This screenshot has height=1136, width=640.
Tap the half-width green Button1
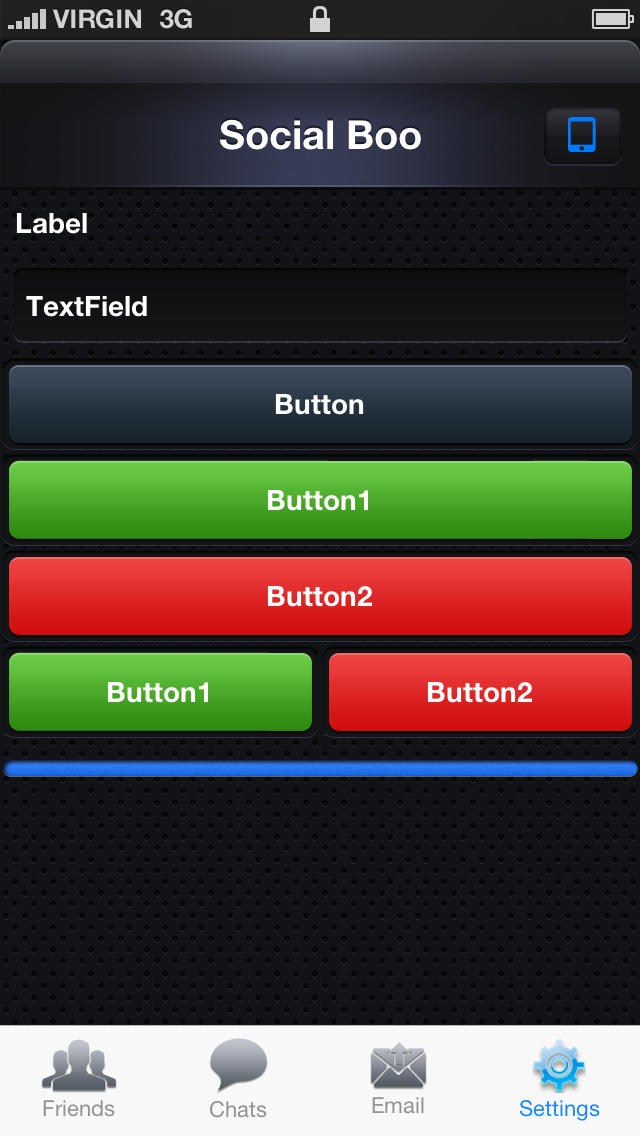click(x=160, y=692)
